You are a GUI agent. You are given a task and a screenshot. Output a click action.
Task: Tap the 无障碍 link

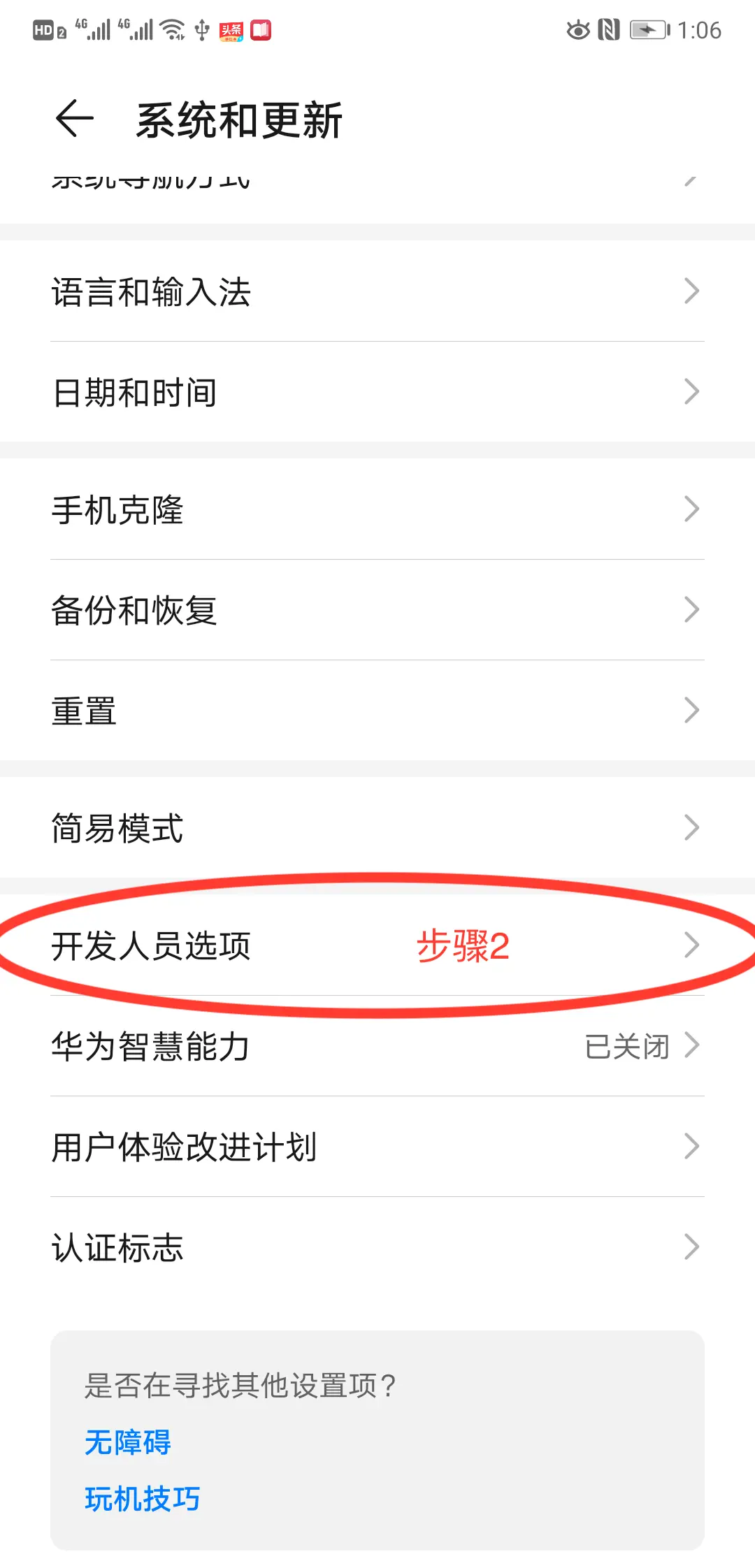pyautogui.click(x=128, y=1442)
